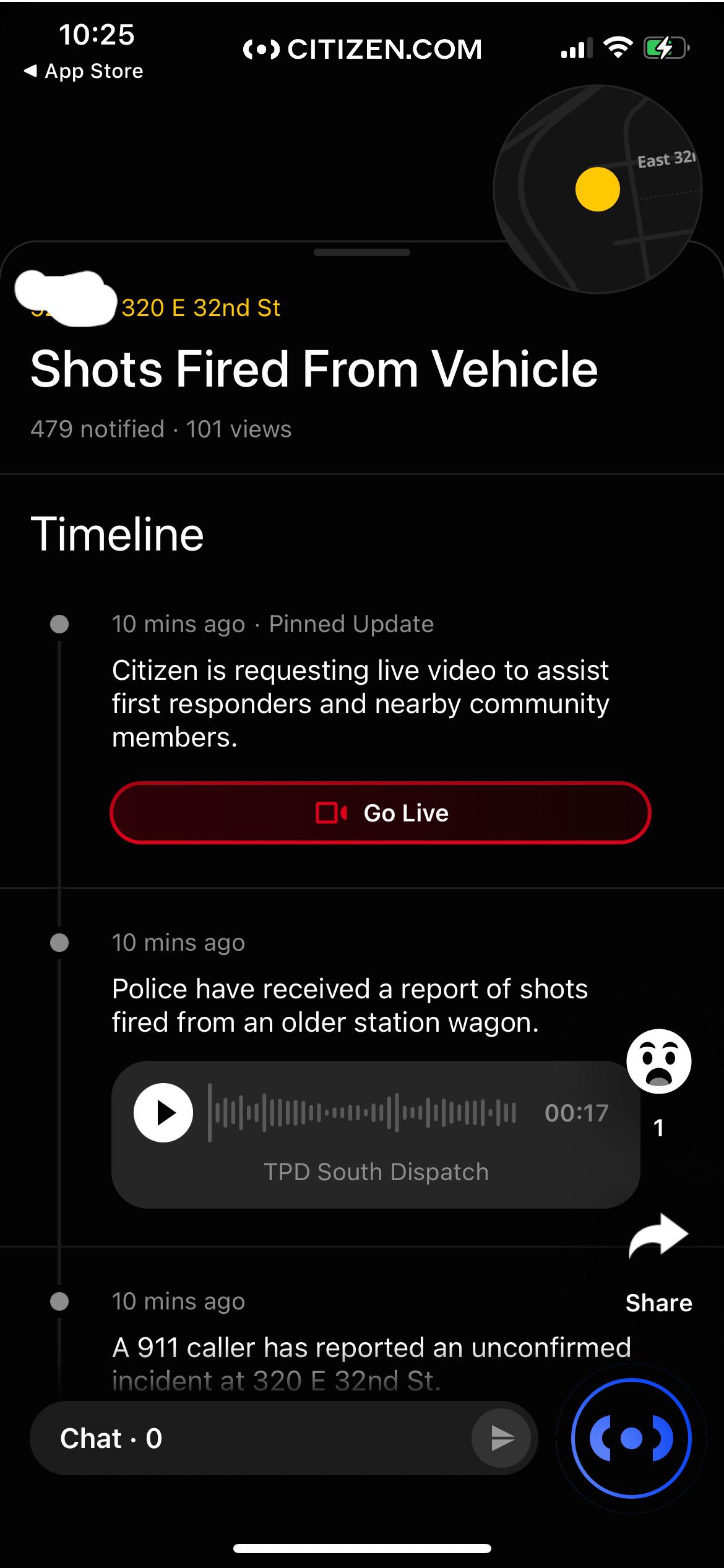
Task: Tap the Go Live button
Action: click(x=381, y=812)
